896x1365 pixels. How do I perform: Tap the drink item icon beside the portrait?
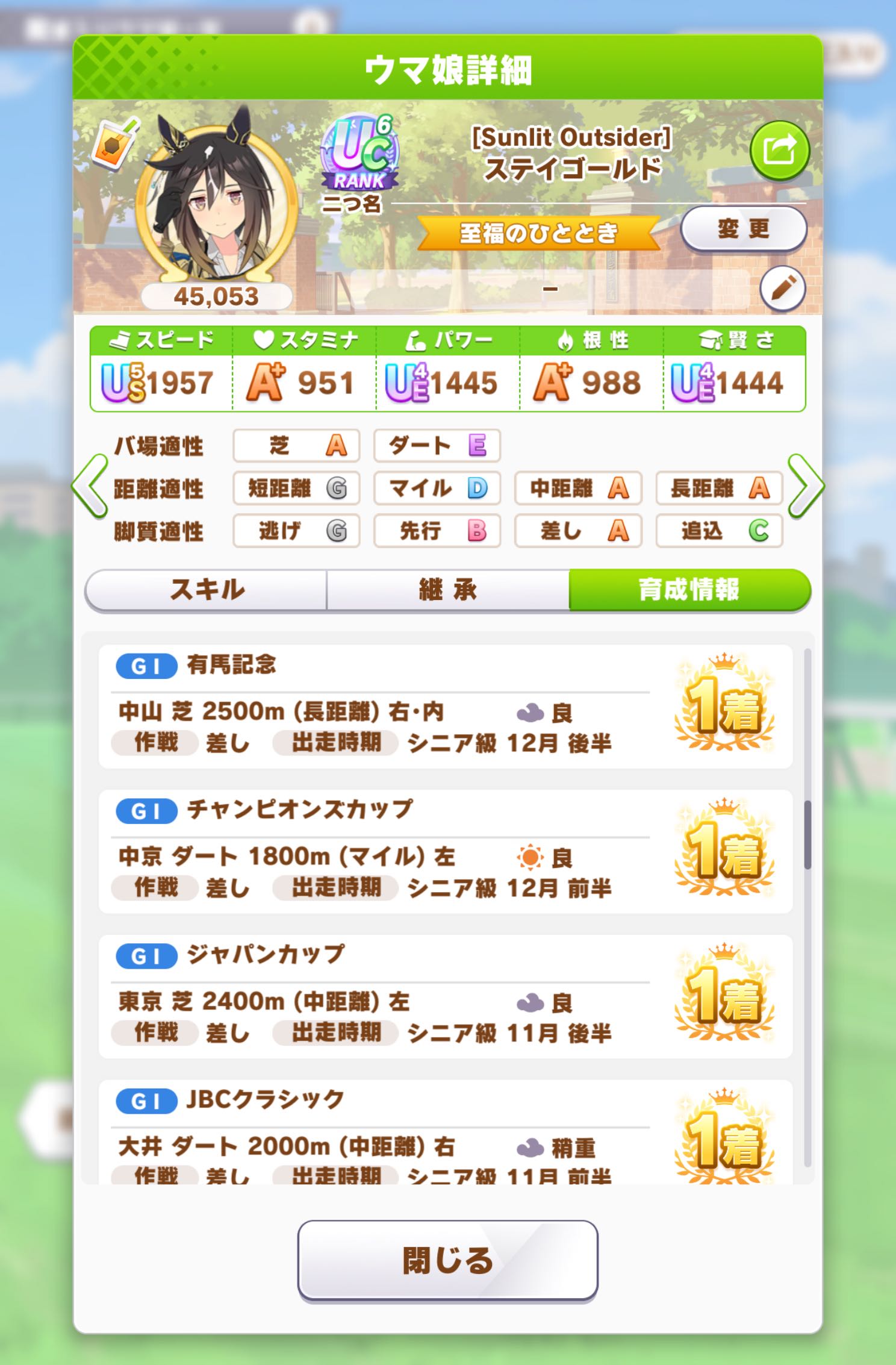tap(115, 145)
